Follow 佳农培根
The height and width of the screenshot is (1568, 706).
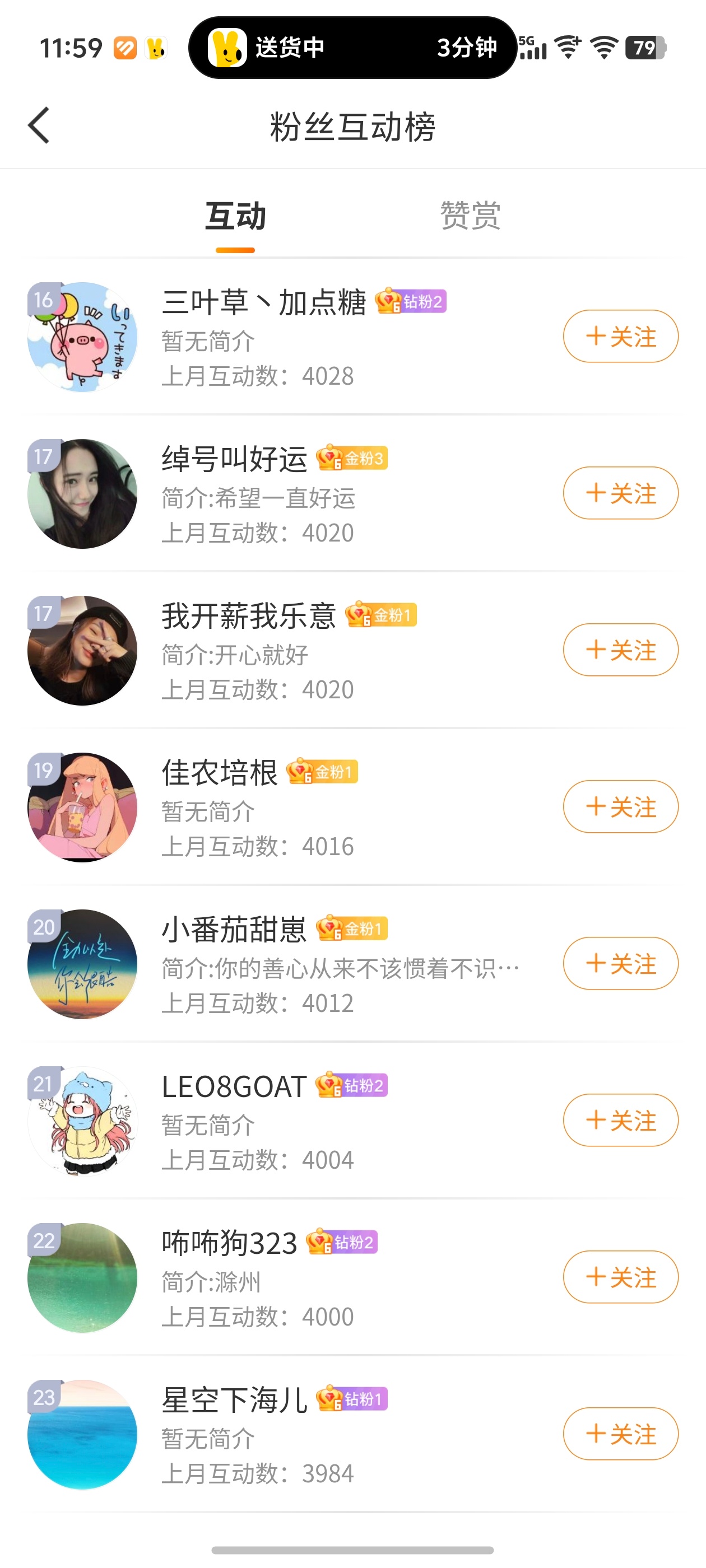620,806
